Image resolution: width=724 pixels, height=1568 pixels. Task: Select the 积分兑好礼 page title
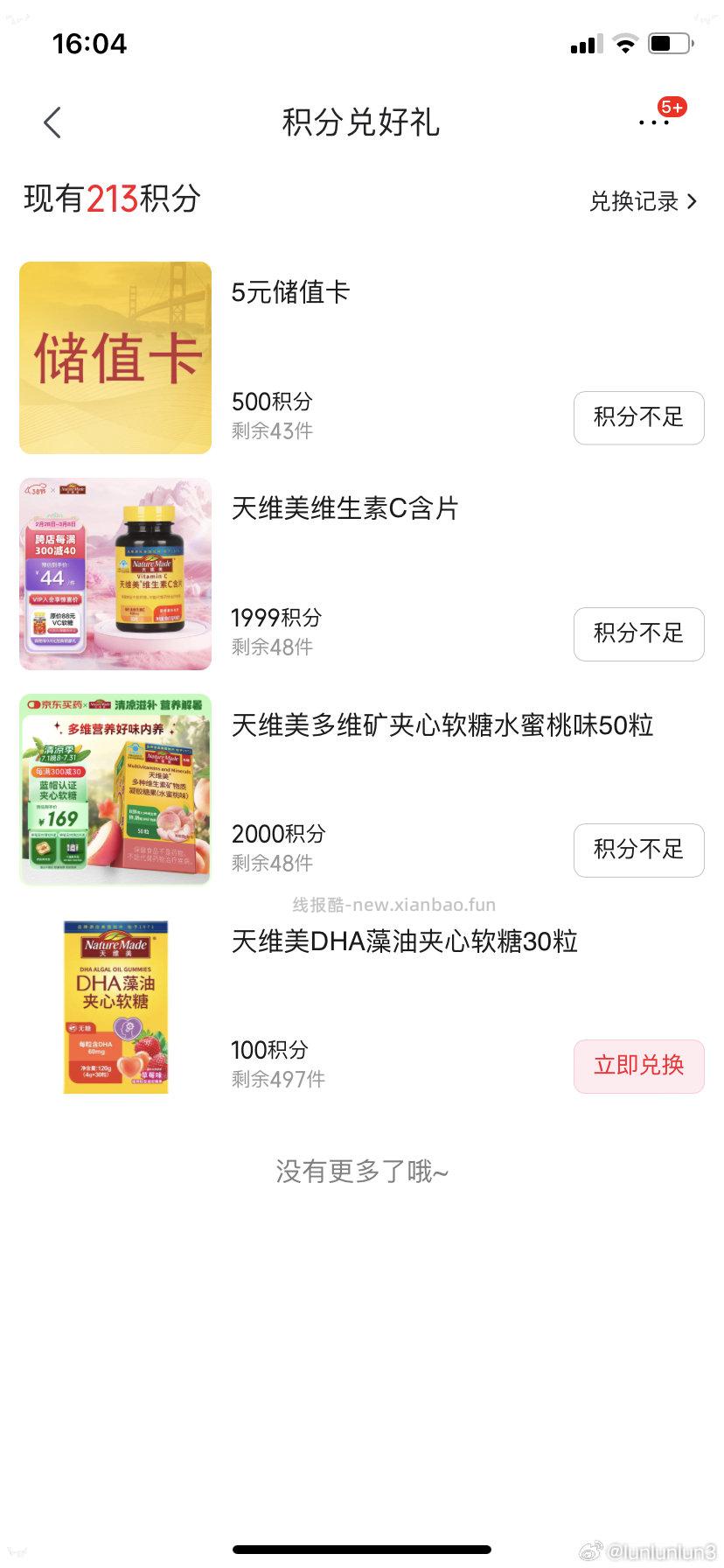click(x=361, y=124)
